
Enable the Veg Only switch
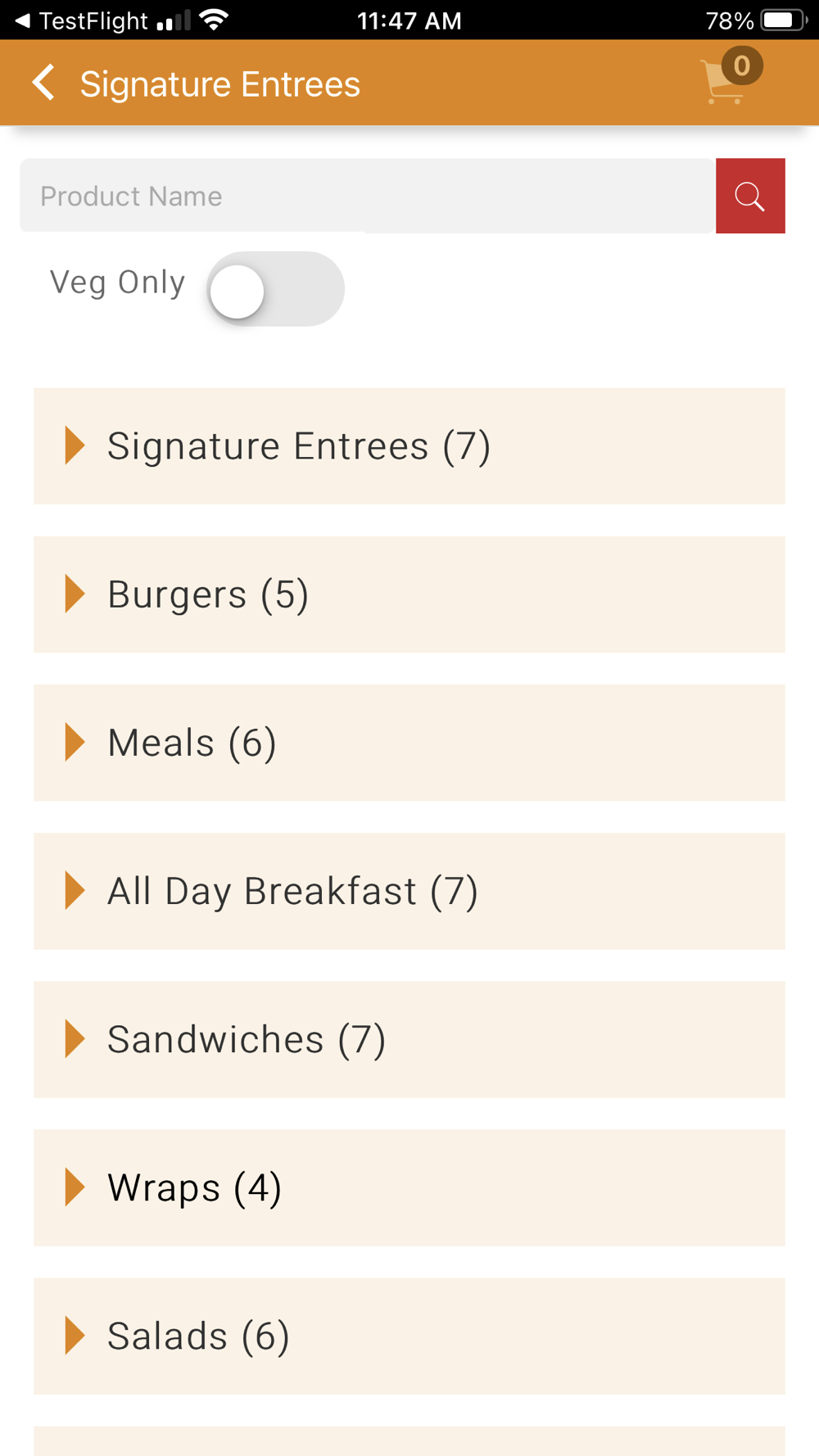pos(275,289)
